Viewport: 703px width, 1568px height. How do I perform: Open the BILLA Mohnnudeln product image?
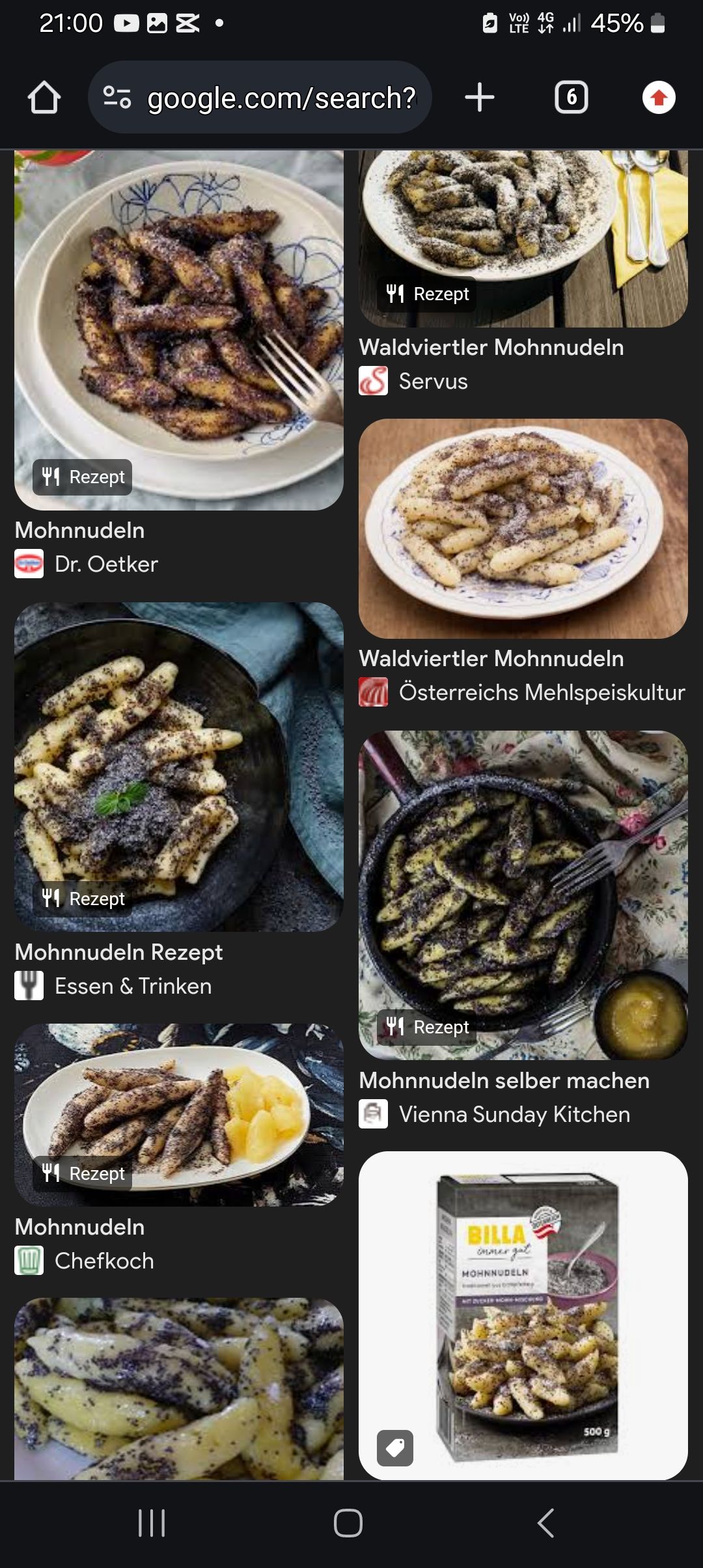tap(523, 1315)
